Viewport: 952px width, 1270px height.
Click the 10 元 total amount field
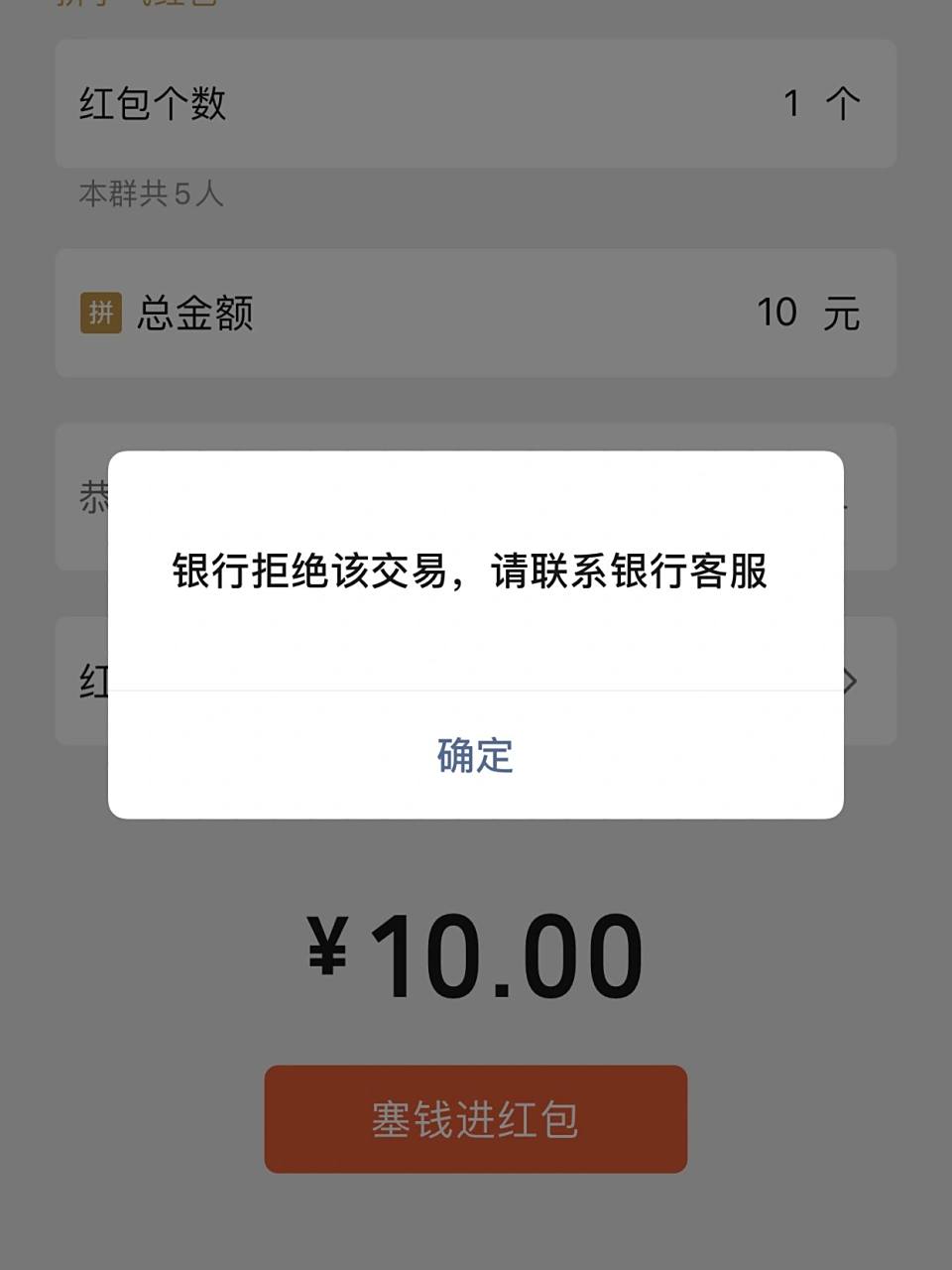pyautogui.click(x=778, y=311)
